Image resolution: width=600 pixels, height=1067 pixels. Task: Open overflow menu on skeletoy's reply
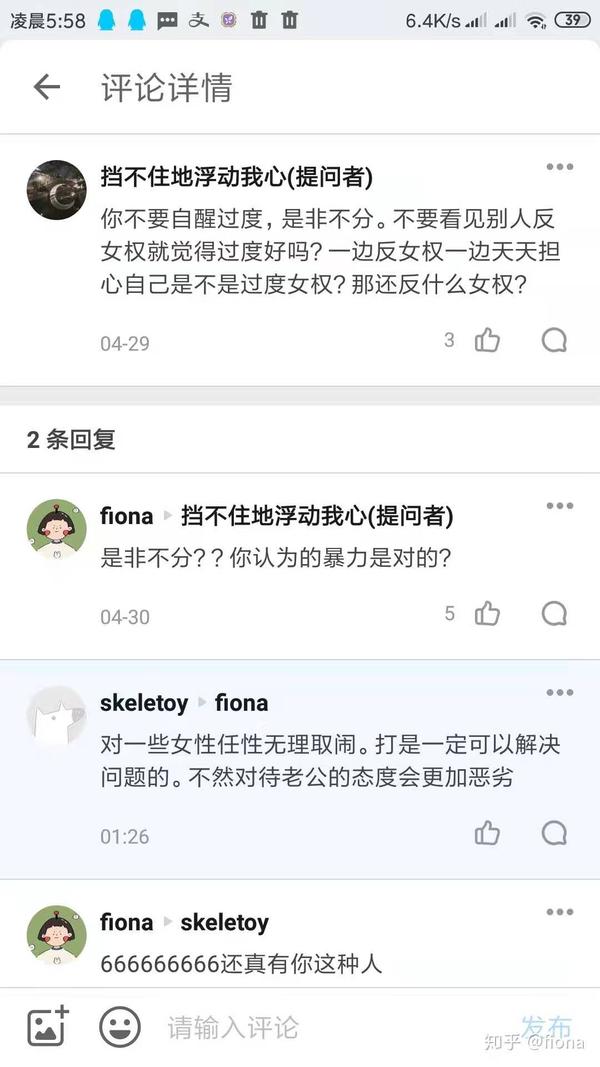tap(559, 693)
